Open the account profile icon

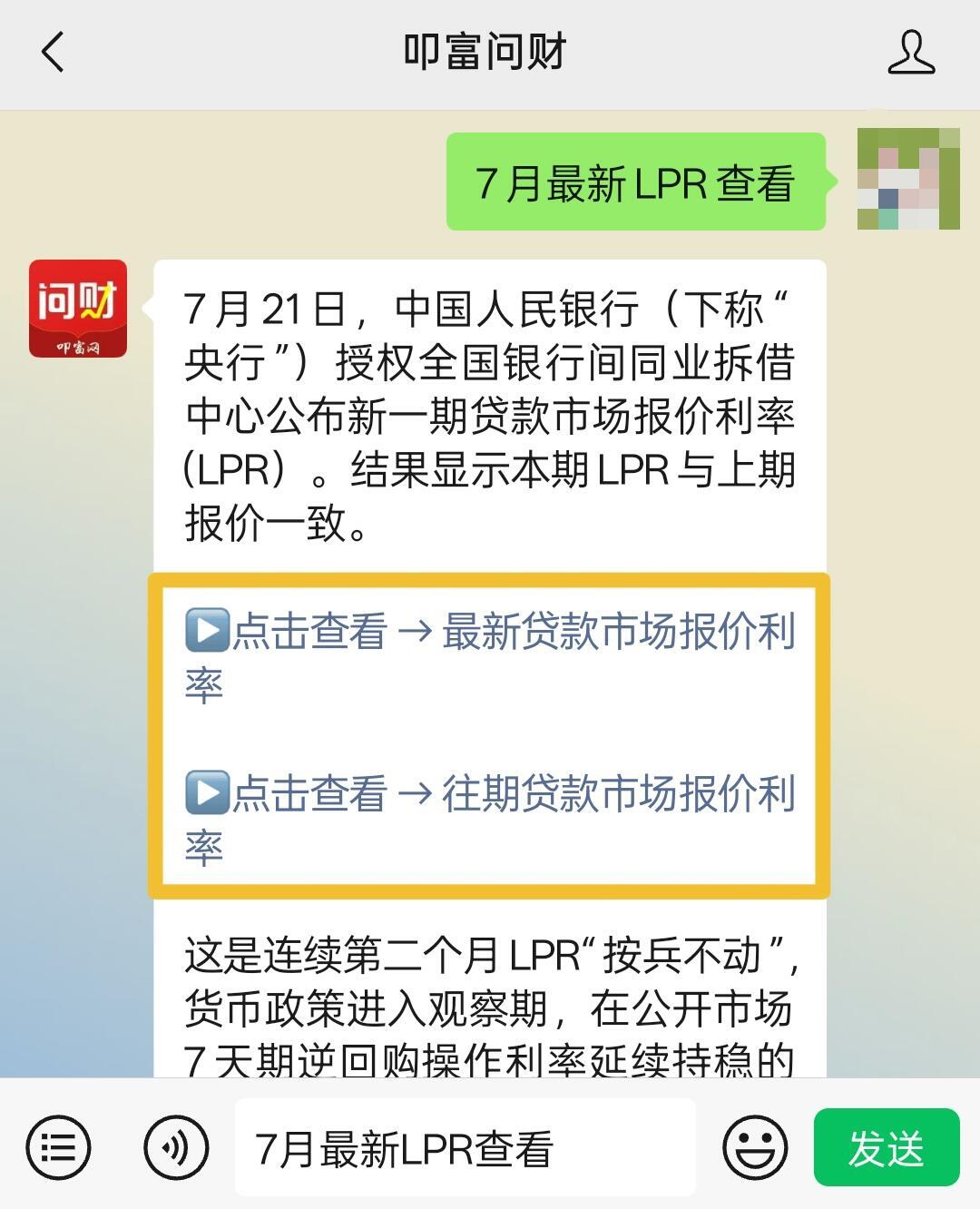tap(910, 52)
